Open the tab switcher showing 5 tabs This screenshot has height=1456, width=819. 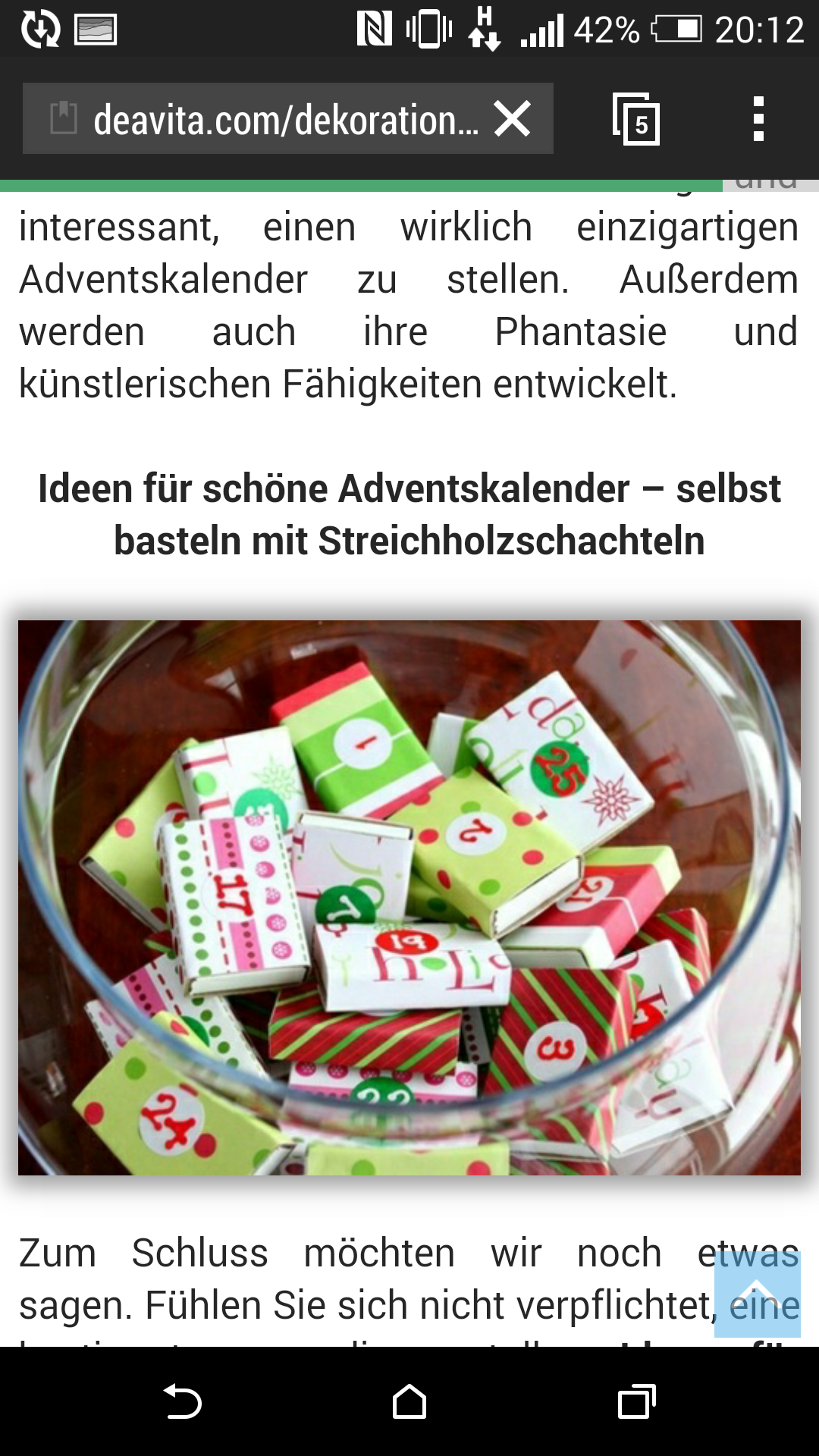(x=635, y=119)
